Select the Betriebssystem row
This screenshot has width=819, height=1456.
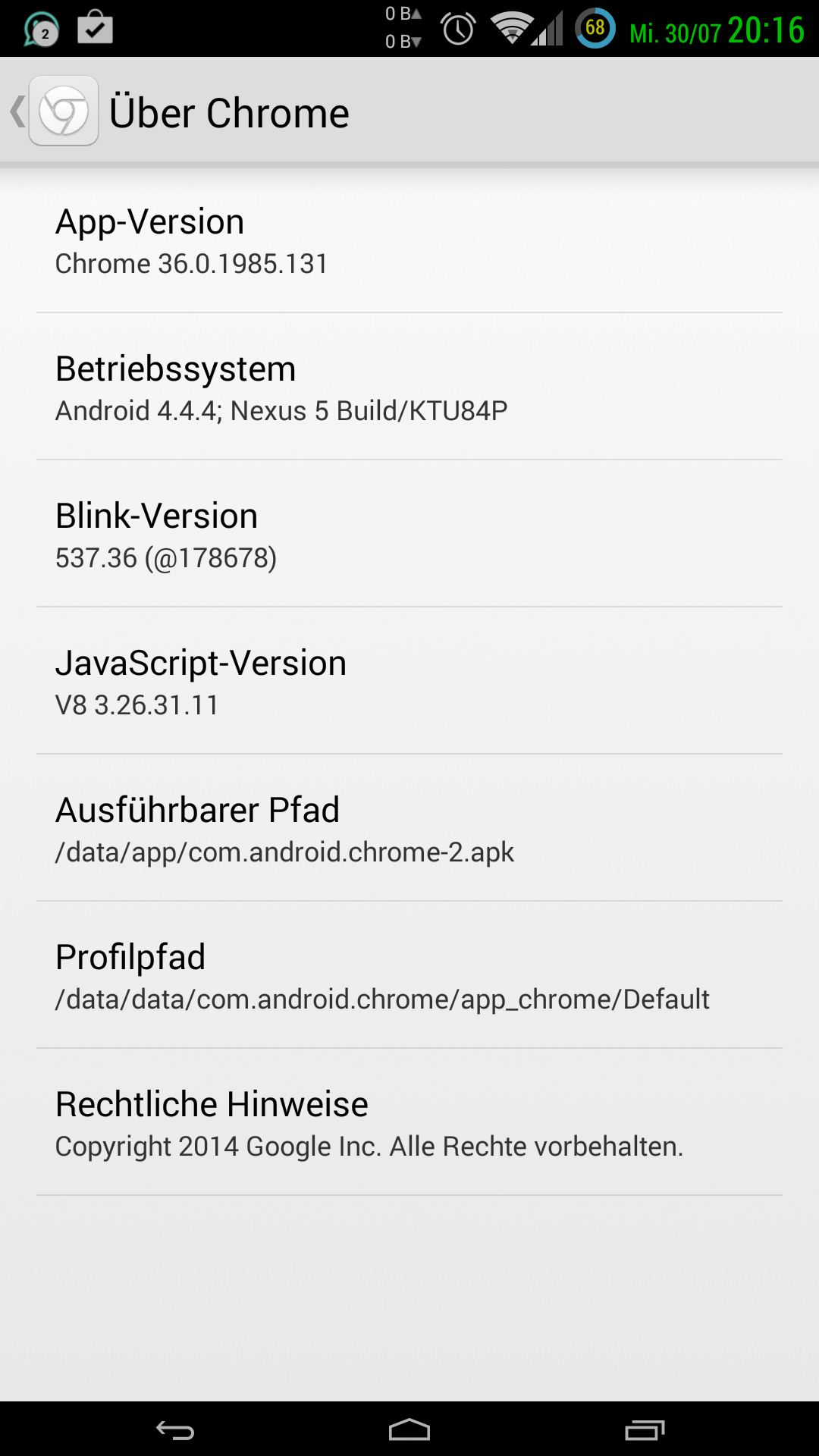click(x=409, y=387)
